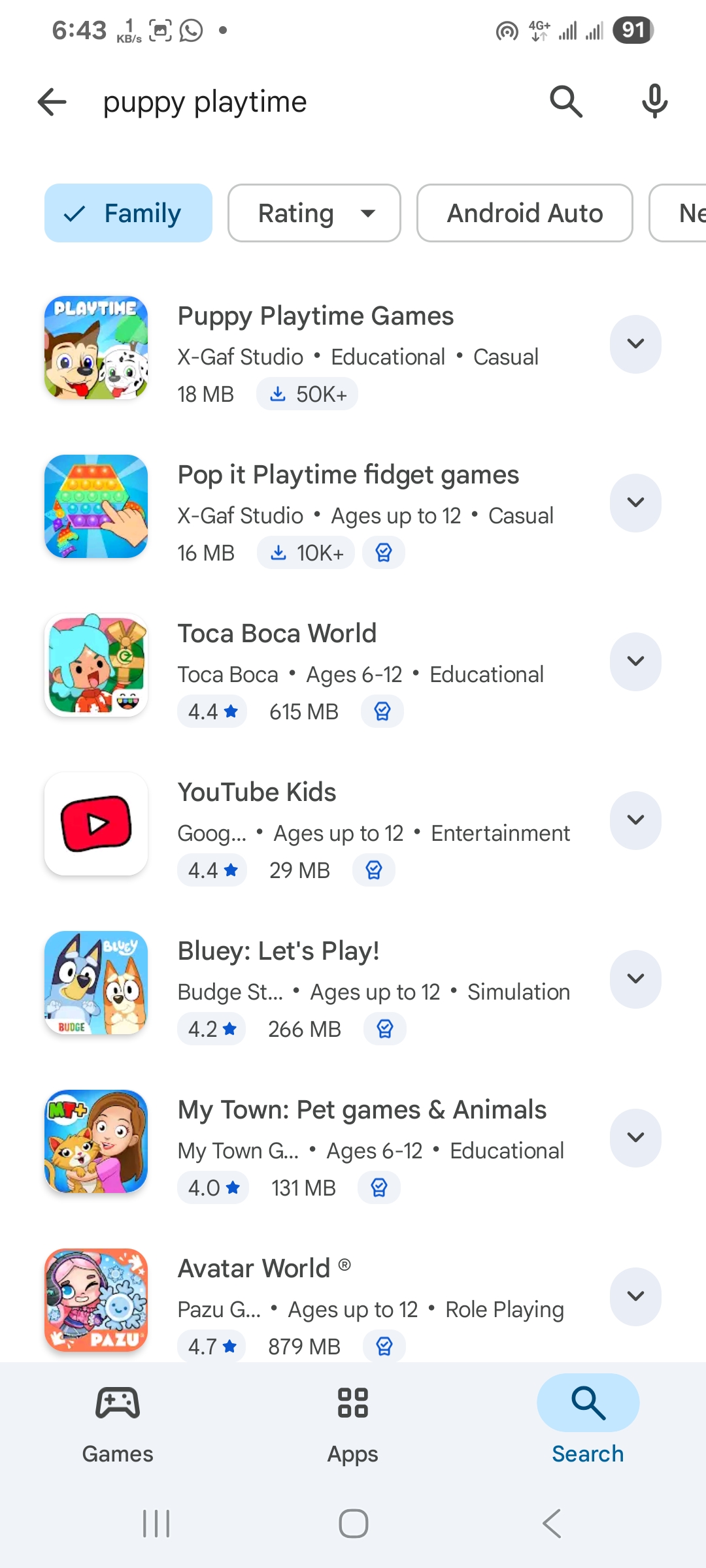Deselect the Family filter chip
The width and height of the screenshot is (706, 1568).
pyautogui.click(x=128, y=213)
